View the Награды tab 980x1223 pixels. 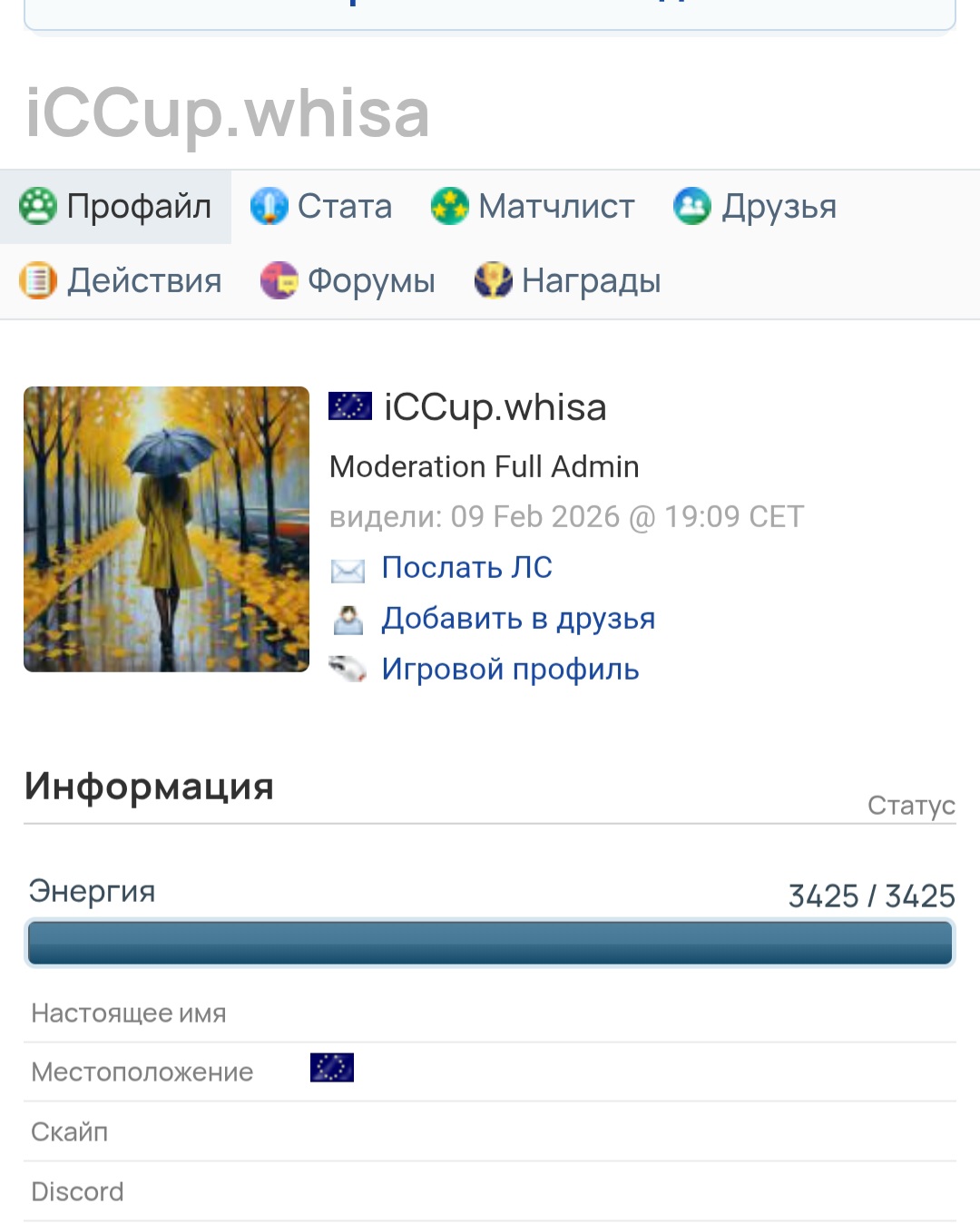568,281
